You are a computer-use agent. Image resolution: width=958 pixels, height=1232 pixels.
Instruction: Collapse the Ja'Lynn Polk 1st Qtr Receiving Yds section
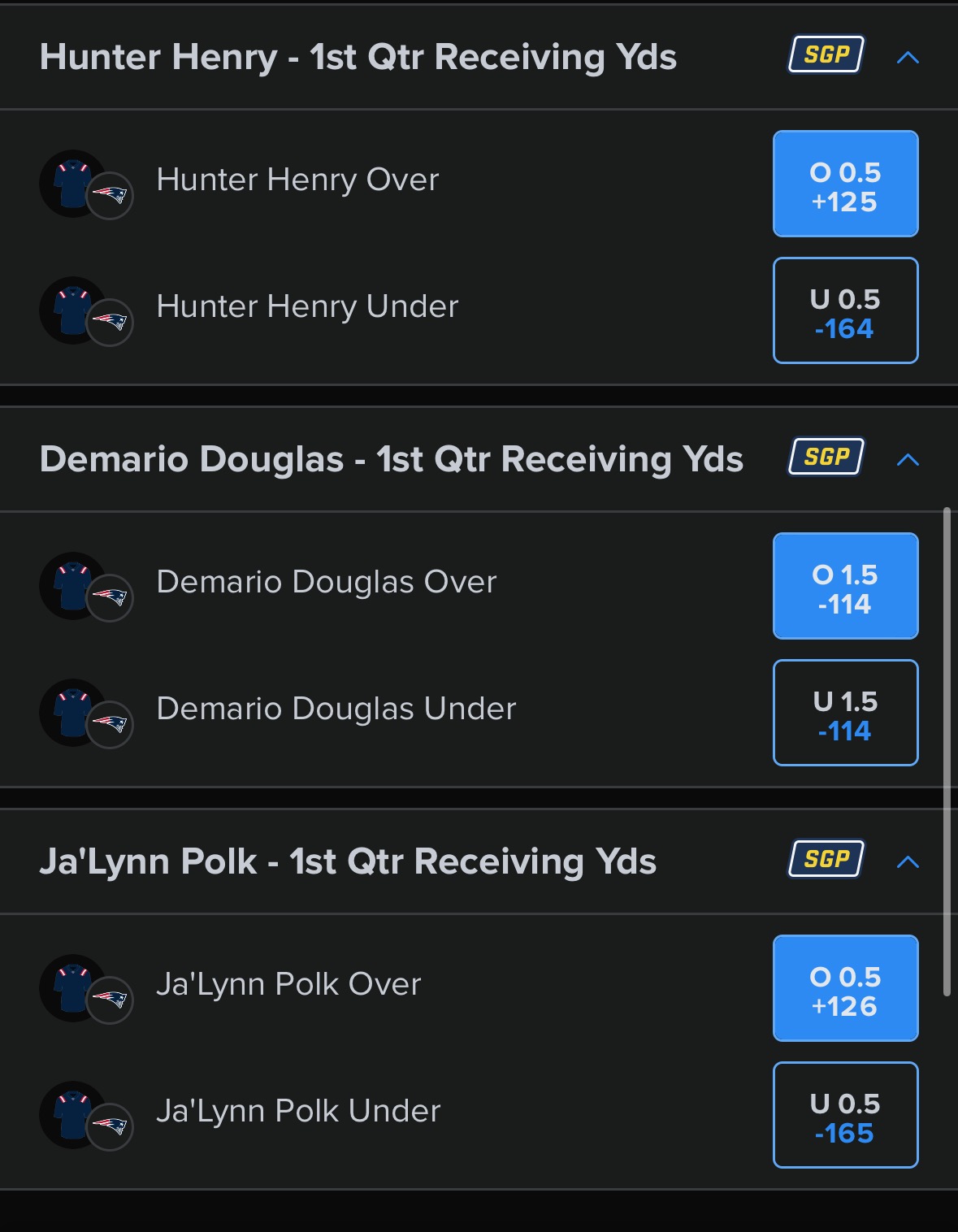tap(907, 862)
